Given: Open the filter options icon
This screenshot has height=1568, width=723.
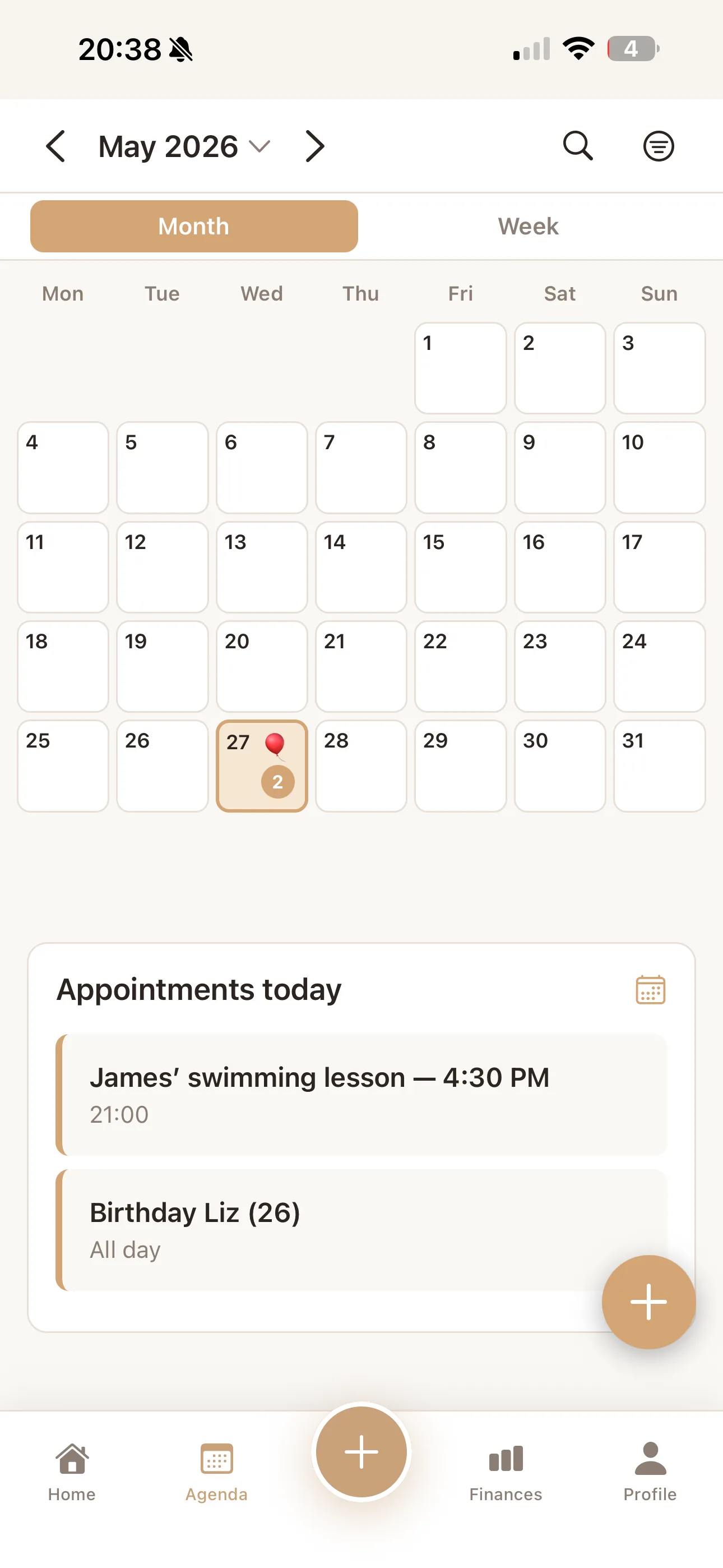Looking at the screenshot, I should [x=659, y=146].
